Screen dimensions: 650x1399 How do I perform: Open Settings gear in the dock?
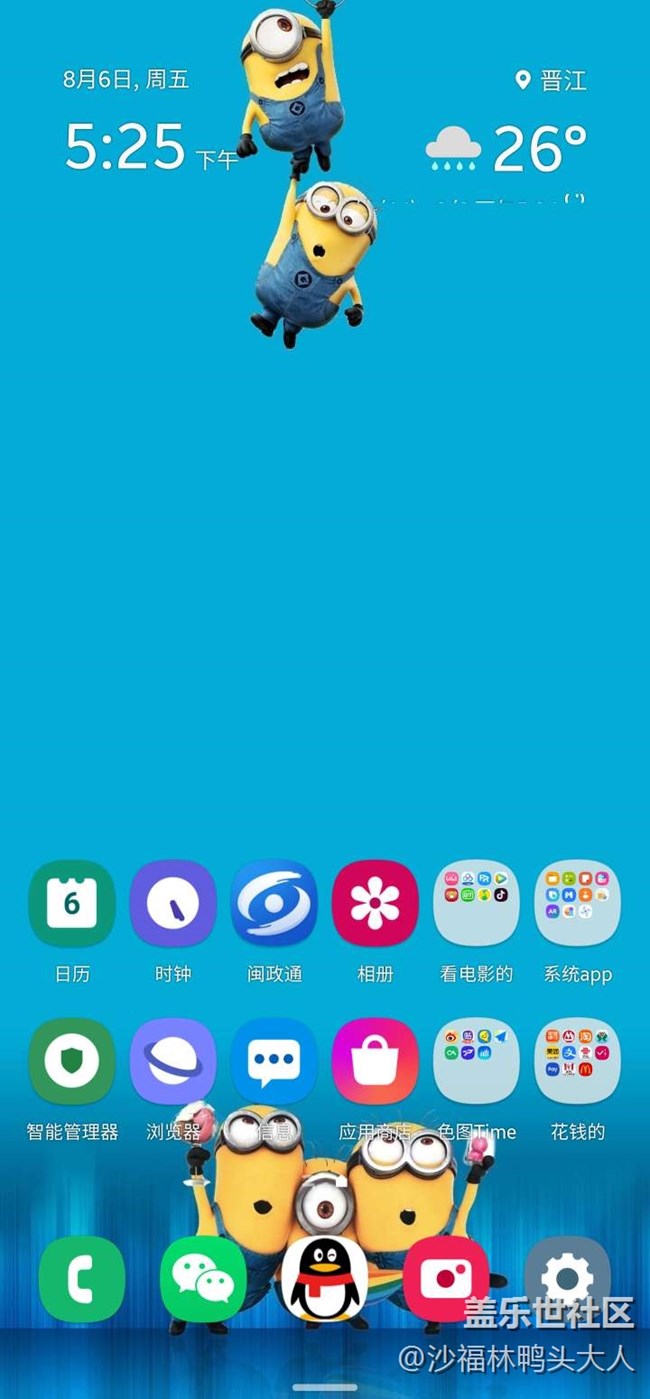coord(567,1279)
